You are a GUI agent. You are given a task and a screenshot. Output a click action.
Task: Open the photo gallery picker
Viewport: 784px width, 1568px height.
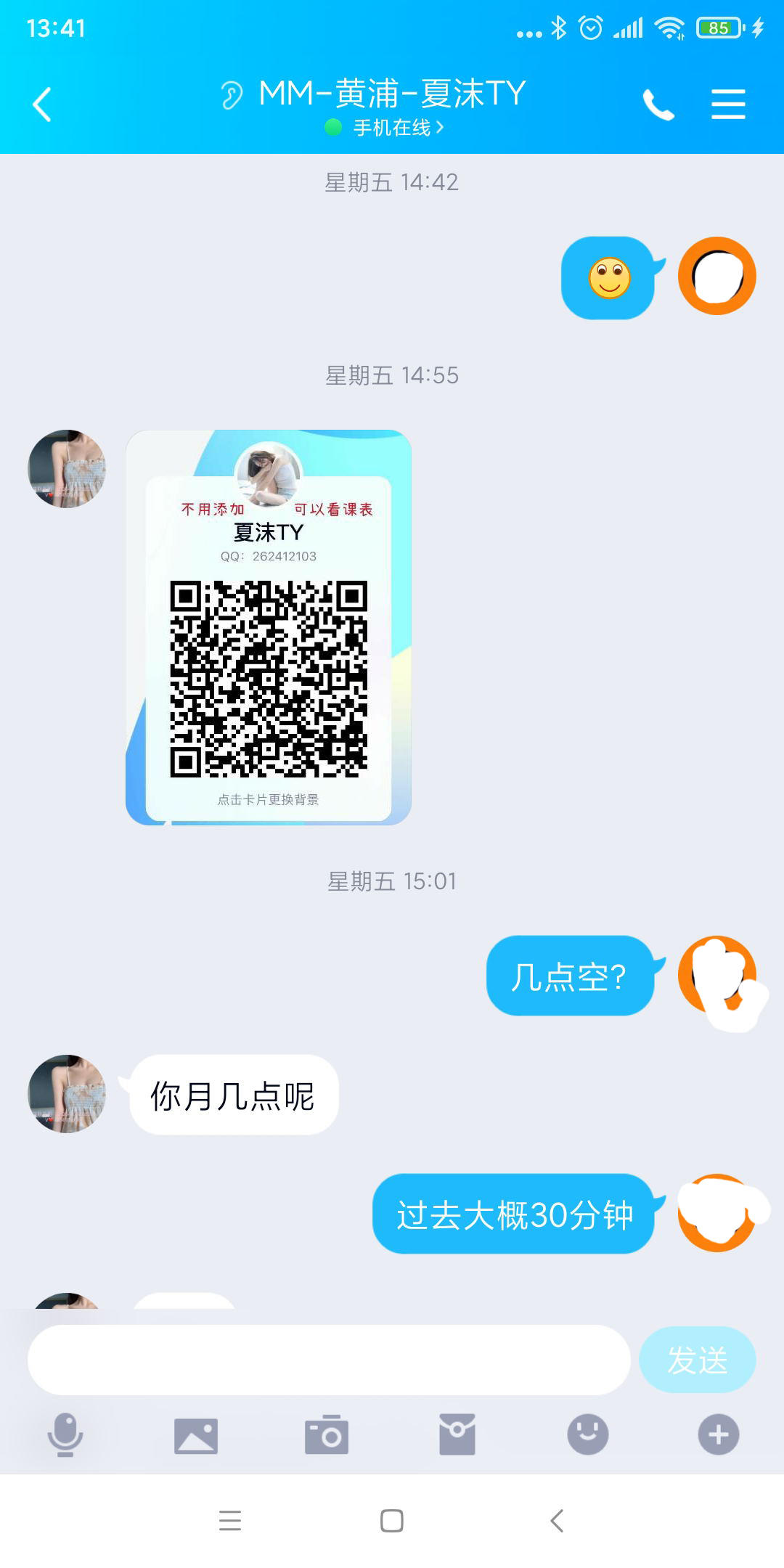click(196, 1435)
